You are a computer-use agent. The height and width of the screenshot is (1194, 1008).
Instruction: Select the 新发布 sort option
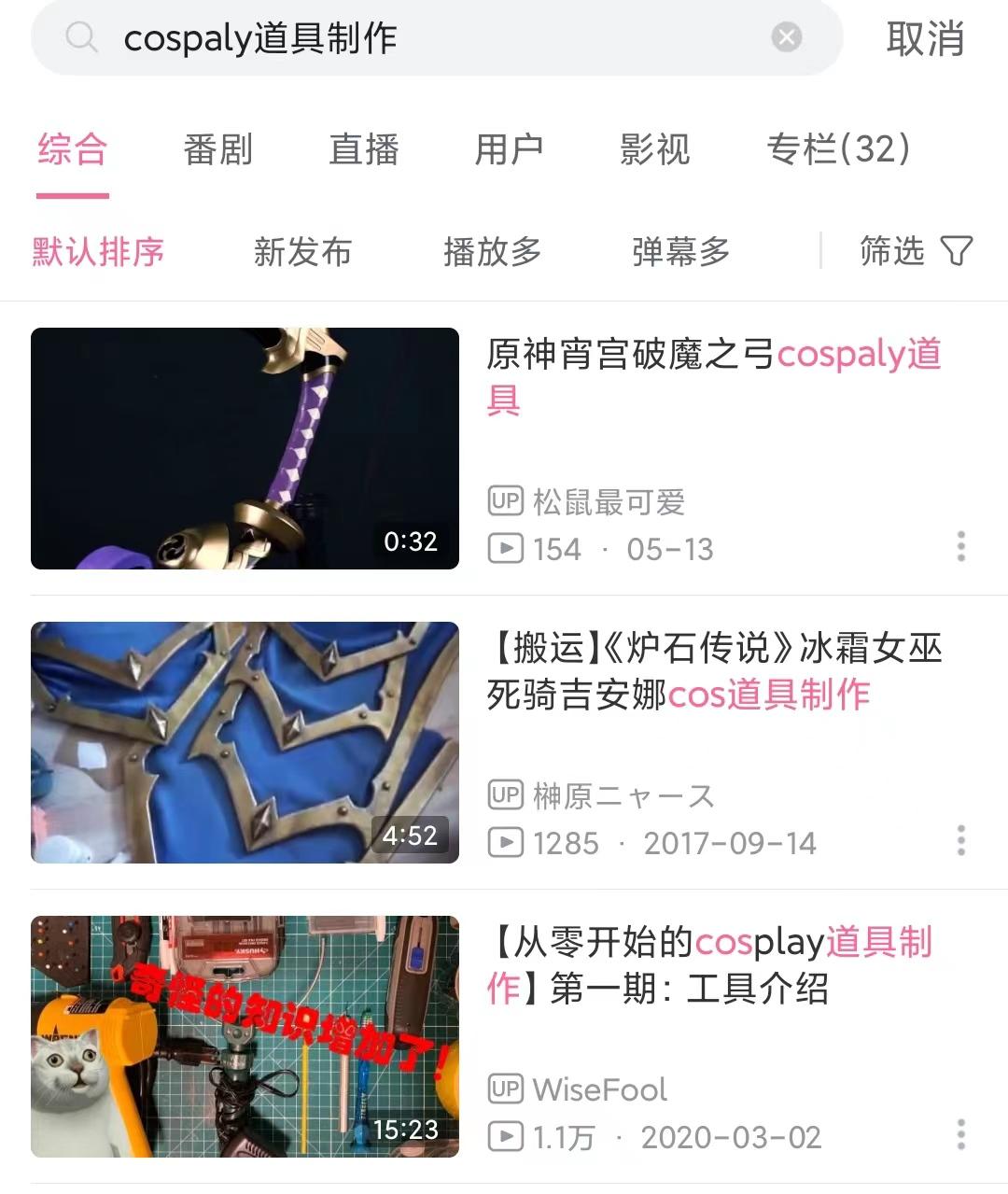click(x=303, y=251)
